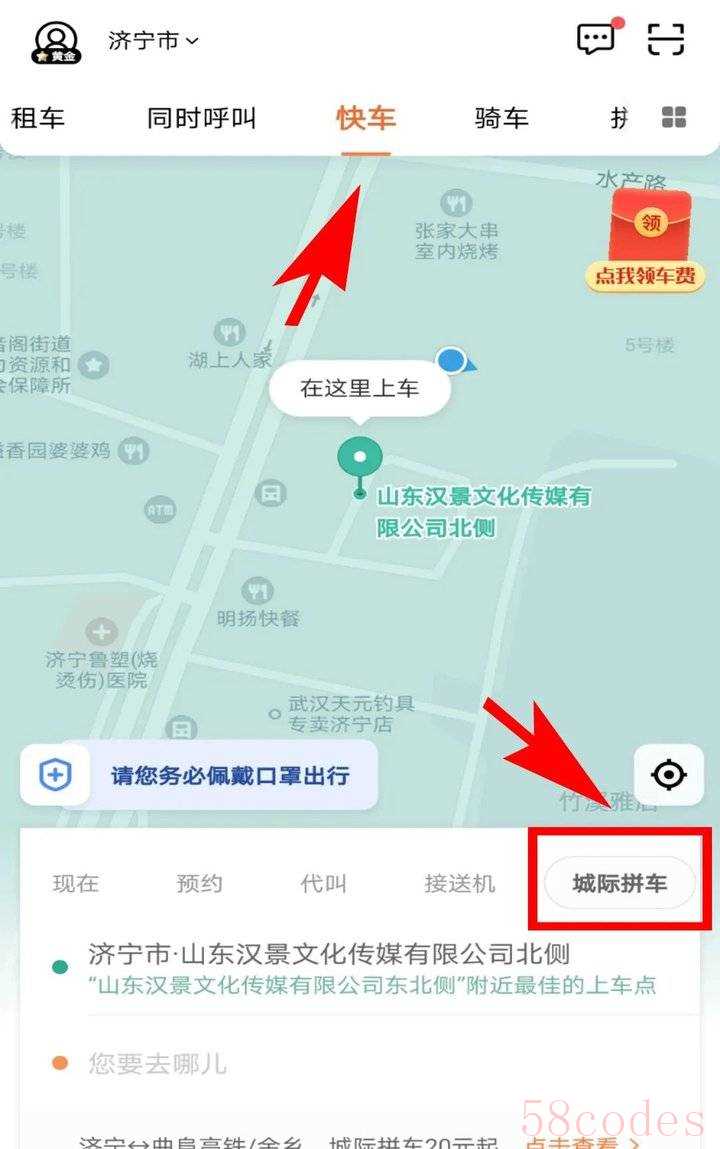Select the 快车 tab
Screen dimensions: 720x1149
(x=366, y=118)
